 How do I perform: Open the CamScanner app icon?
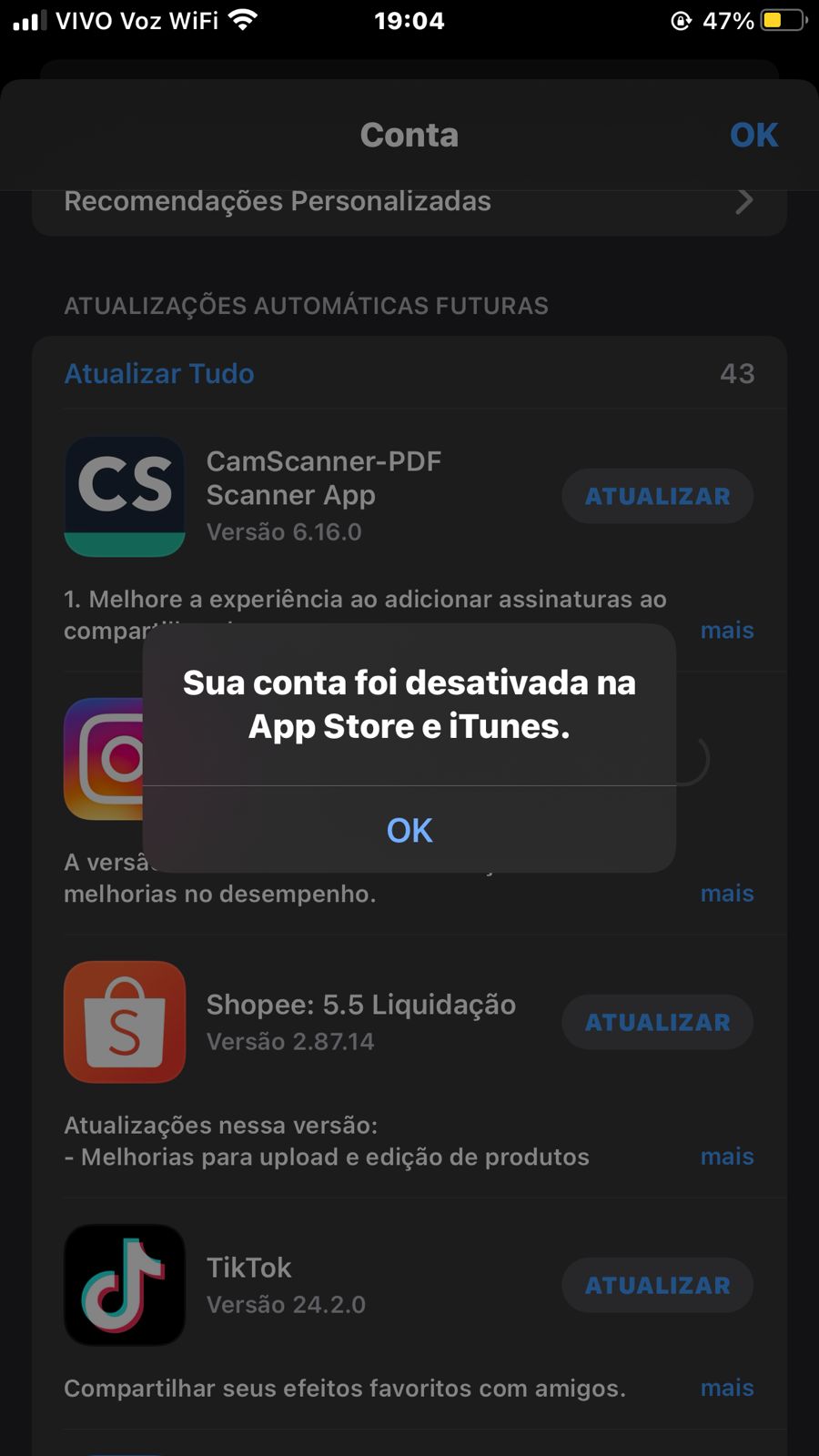coord(125,496)
